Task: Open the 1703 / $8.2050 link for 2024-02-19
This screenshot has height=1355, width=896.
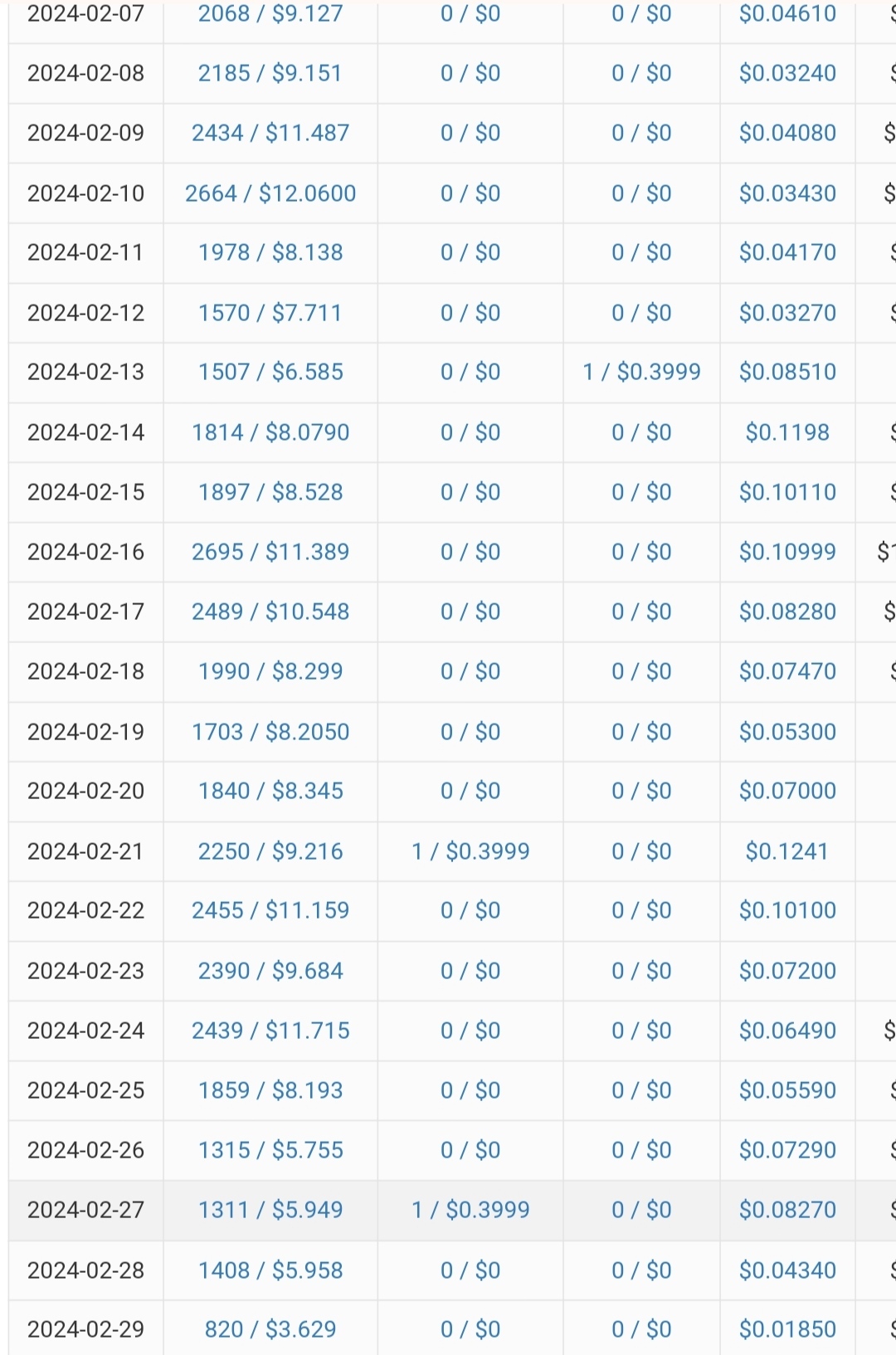Action: tap(270, 732)
